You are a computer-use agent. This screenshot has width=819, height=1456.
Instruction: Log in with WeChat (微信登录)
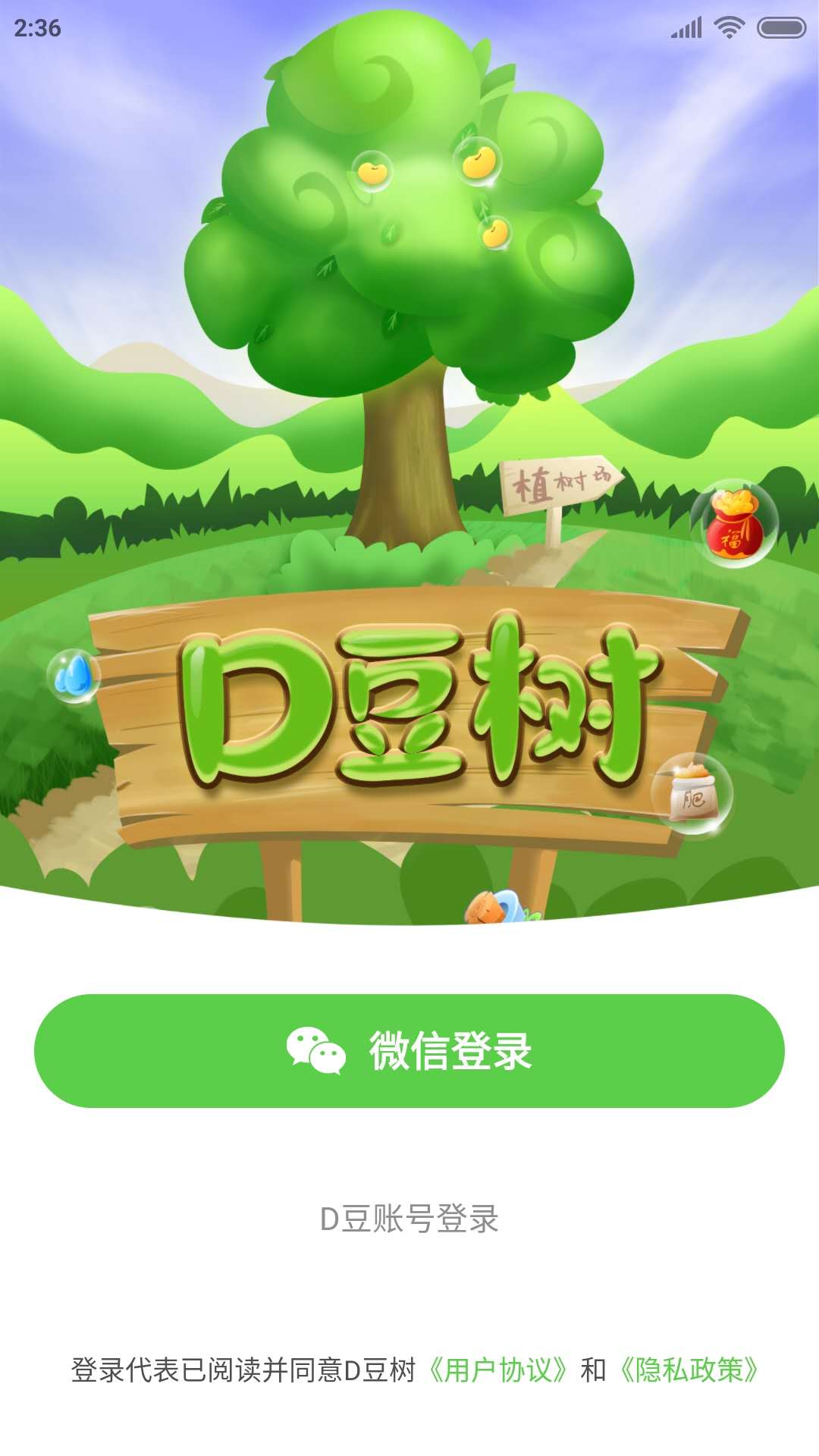coord(409,1050)
